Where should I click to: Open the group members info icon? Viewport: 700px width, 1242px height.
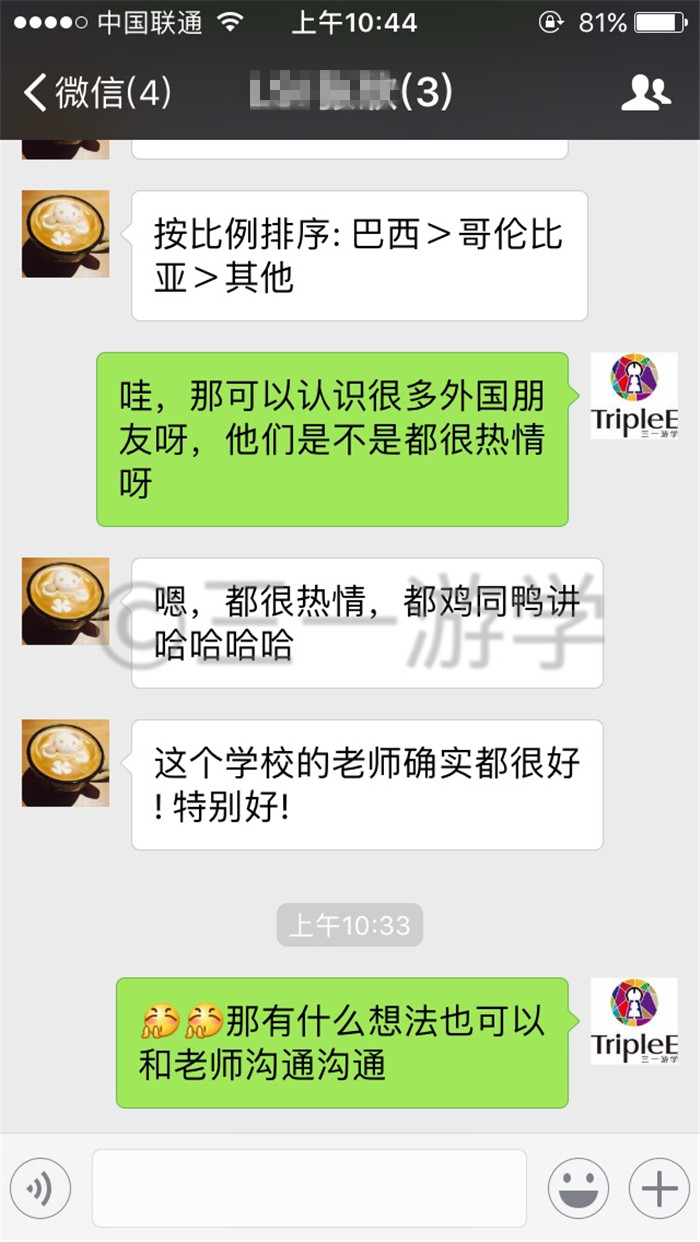pyautogui.click(x=646, y=93)
